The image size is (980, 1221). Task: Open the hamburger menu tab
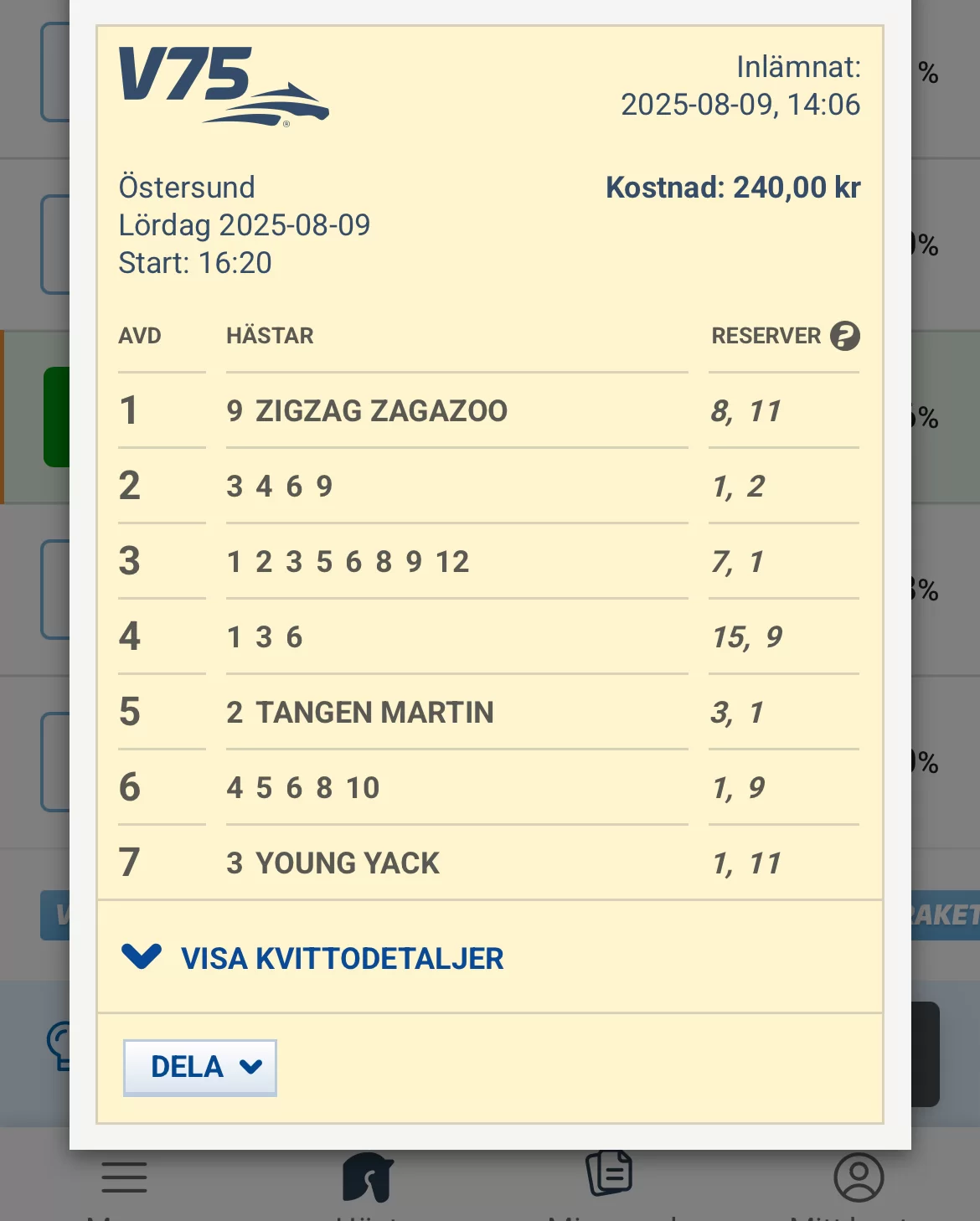[124, 1177]
